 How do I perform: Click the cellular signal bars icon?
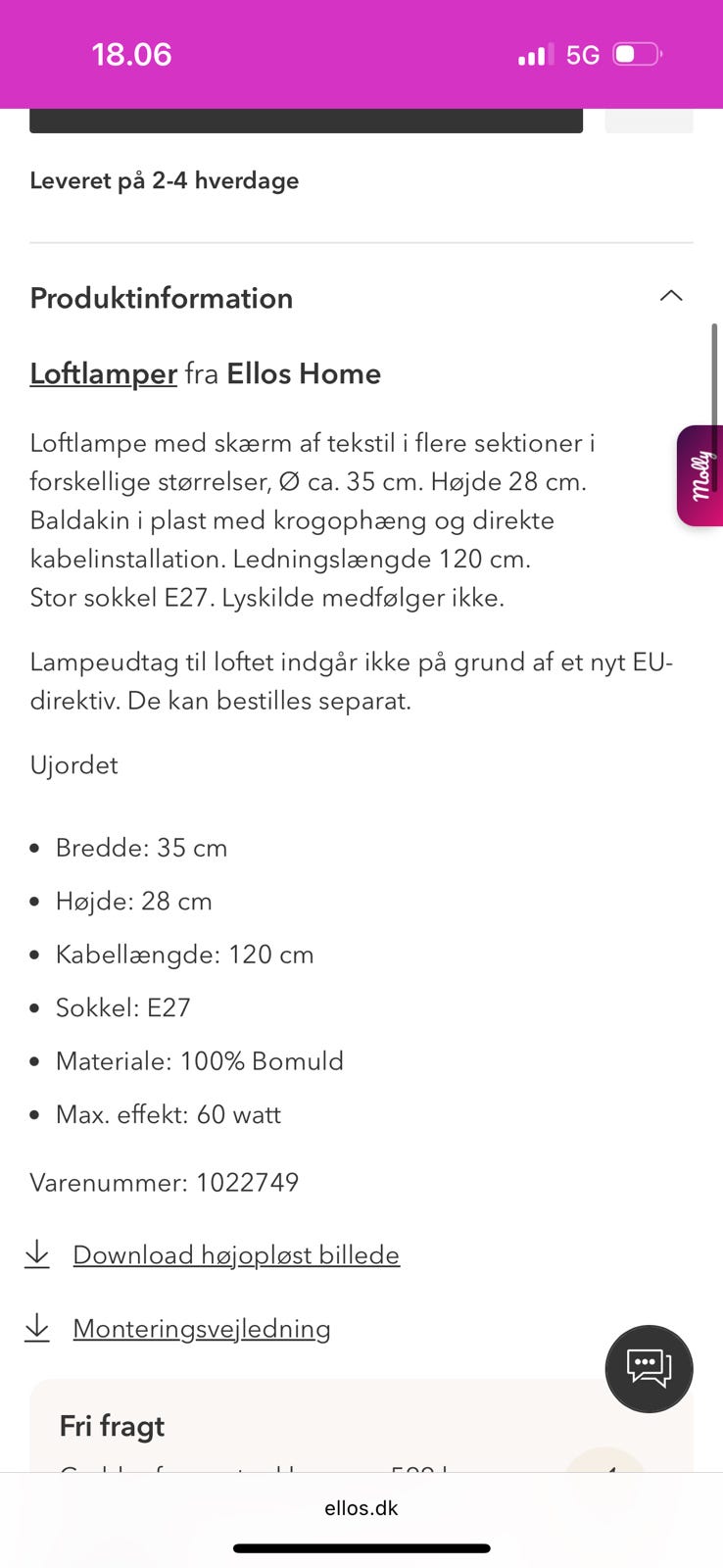[532, 55]
